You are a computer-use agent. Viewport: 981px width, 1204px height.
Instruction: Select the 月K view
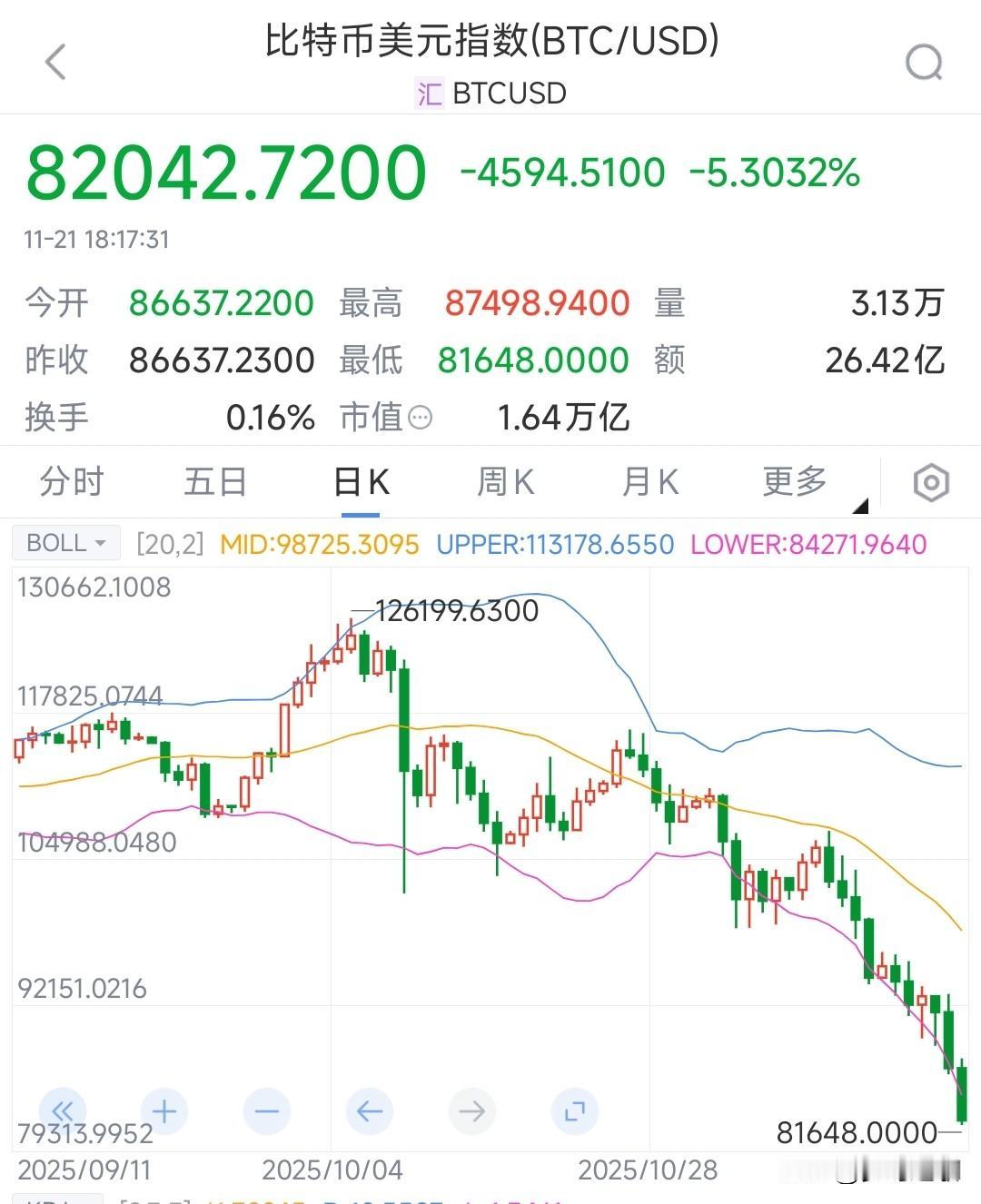pos(649,482)
